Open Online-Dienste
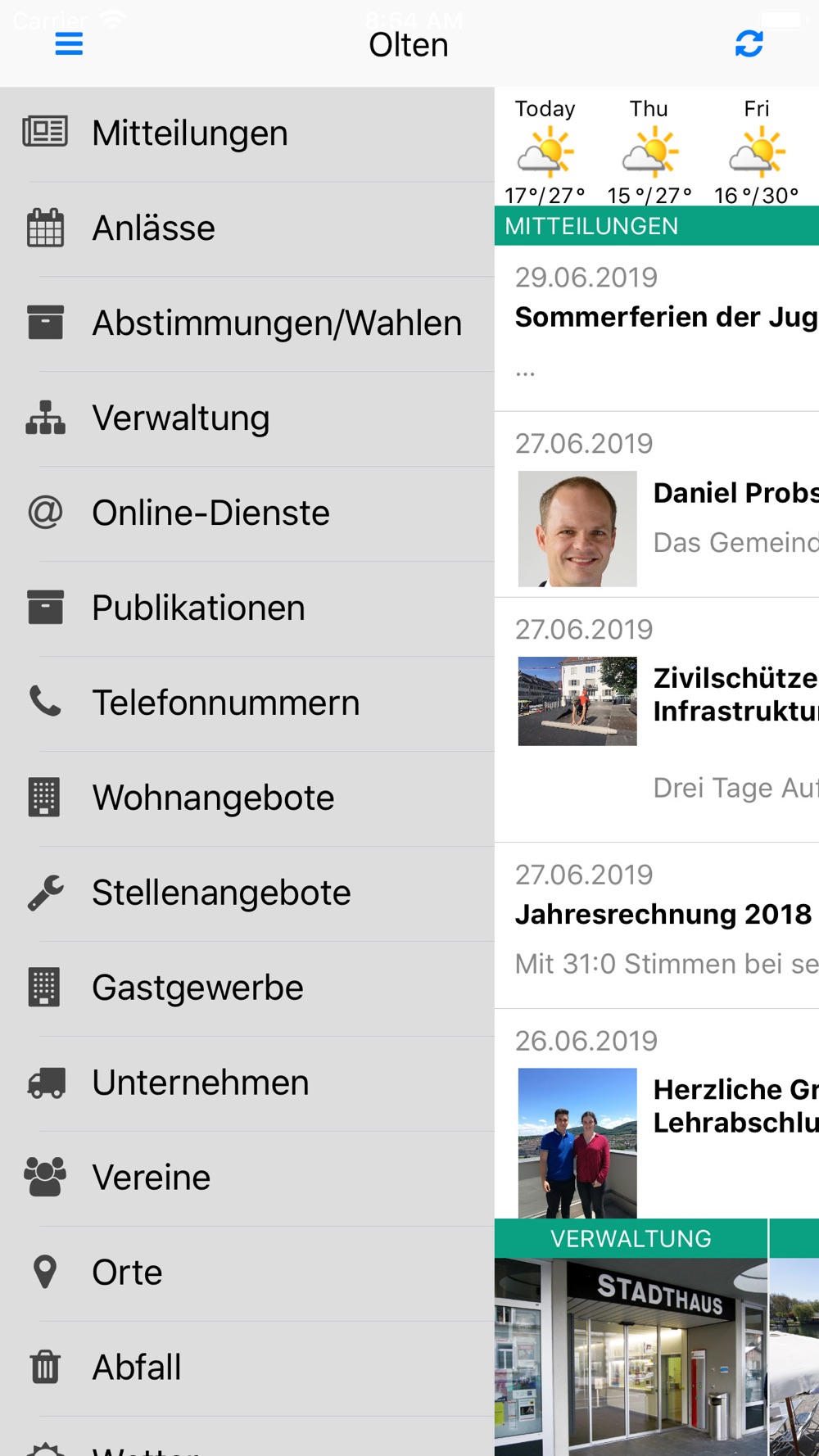 coord(247,514)
